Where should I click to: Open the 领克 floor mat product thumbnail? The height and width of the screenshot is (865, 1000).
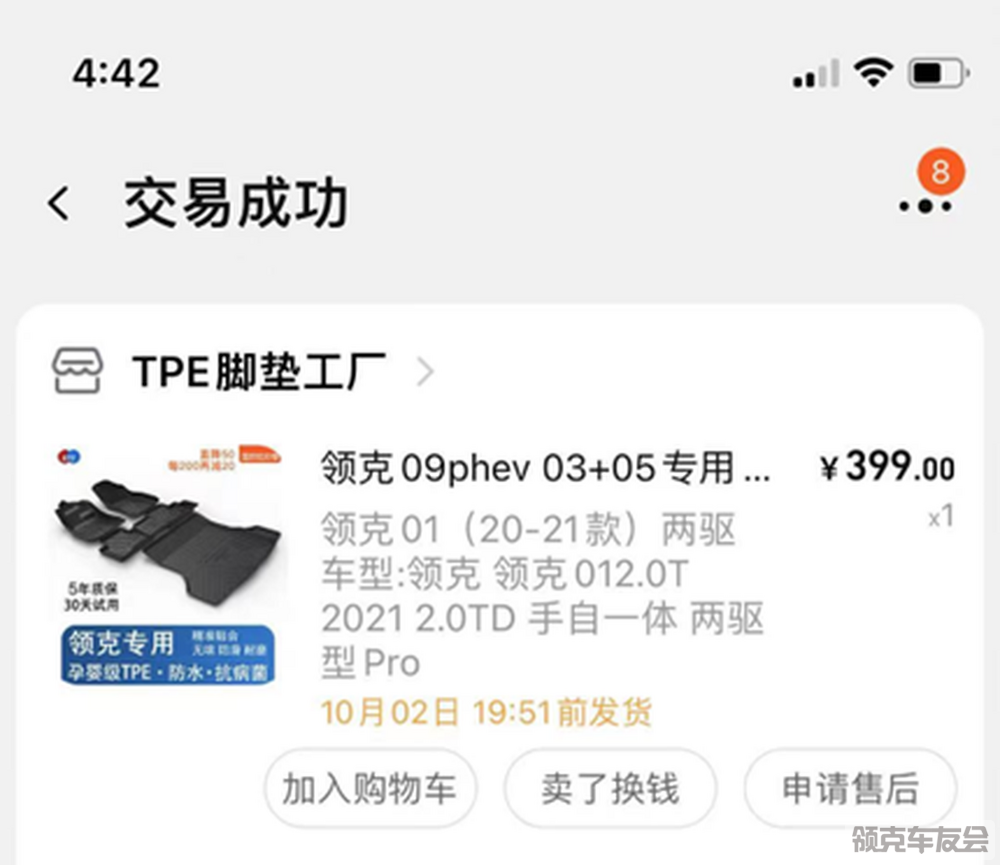pyautogui.click(x=166, y=566)
